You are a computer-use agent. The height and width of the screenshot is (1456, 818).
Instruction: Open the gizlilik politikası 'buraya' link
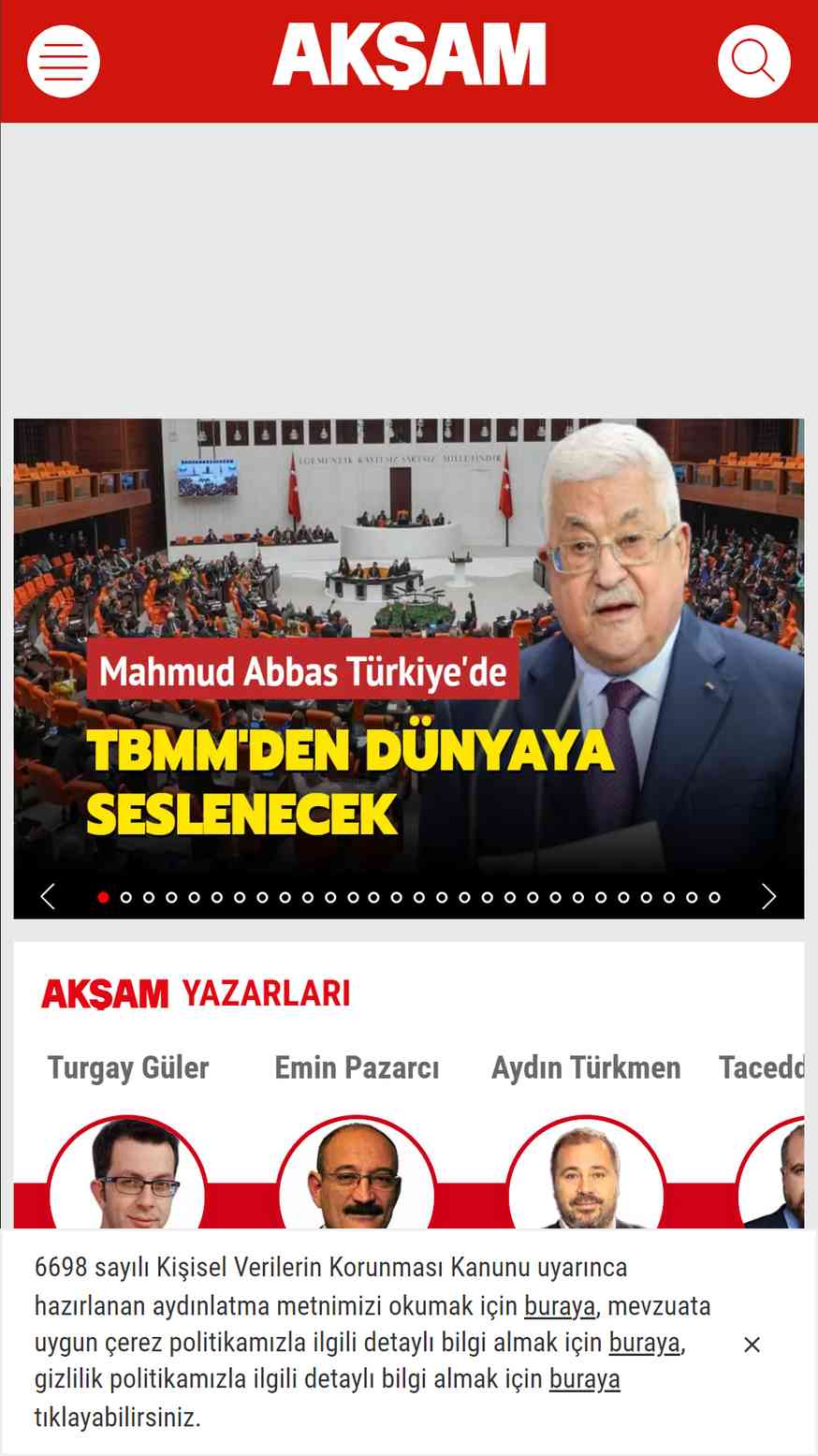click(585, 1379)
